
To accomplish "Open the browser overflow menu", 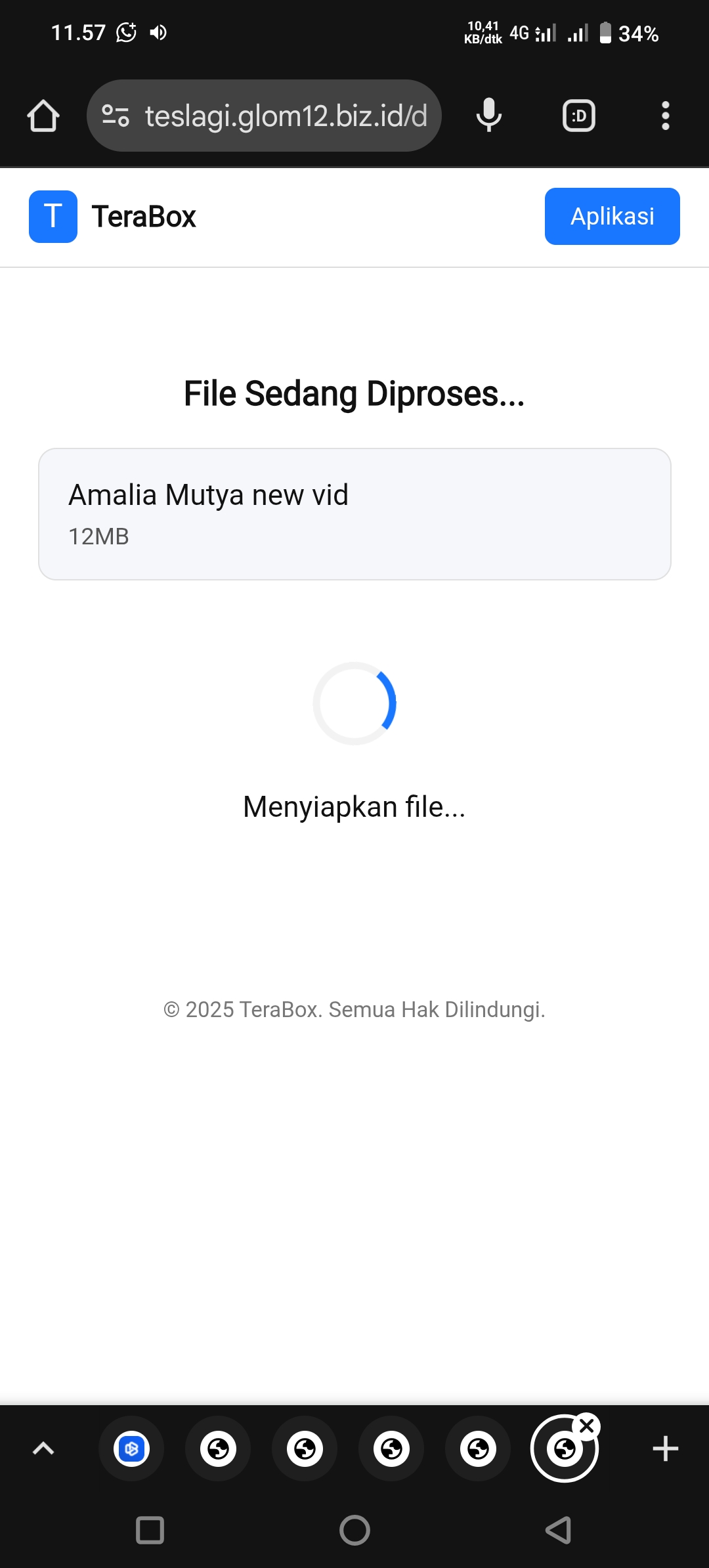I will (x=665, y=116).
